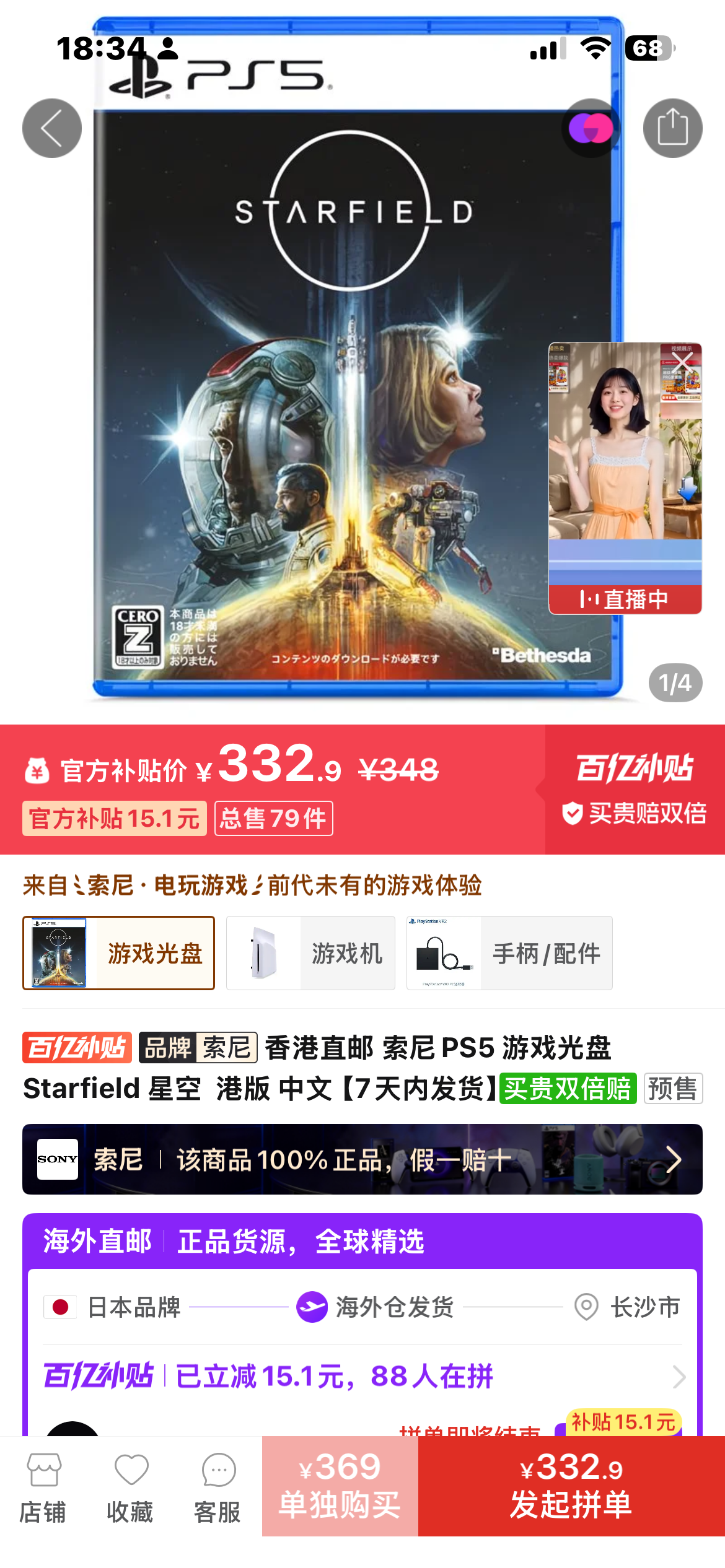Share this Starfield product
The width and height of the screenshot is (725, 1568).
point(672,128)
